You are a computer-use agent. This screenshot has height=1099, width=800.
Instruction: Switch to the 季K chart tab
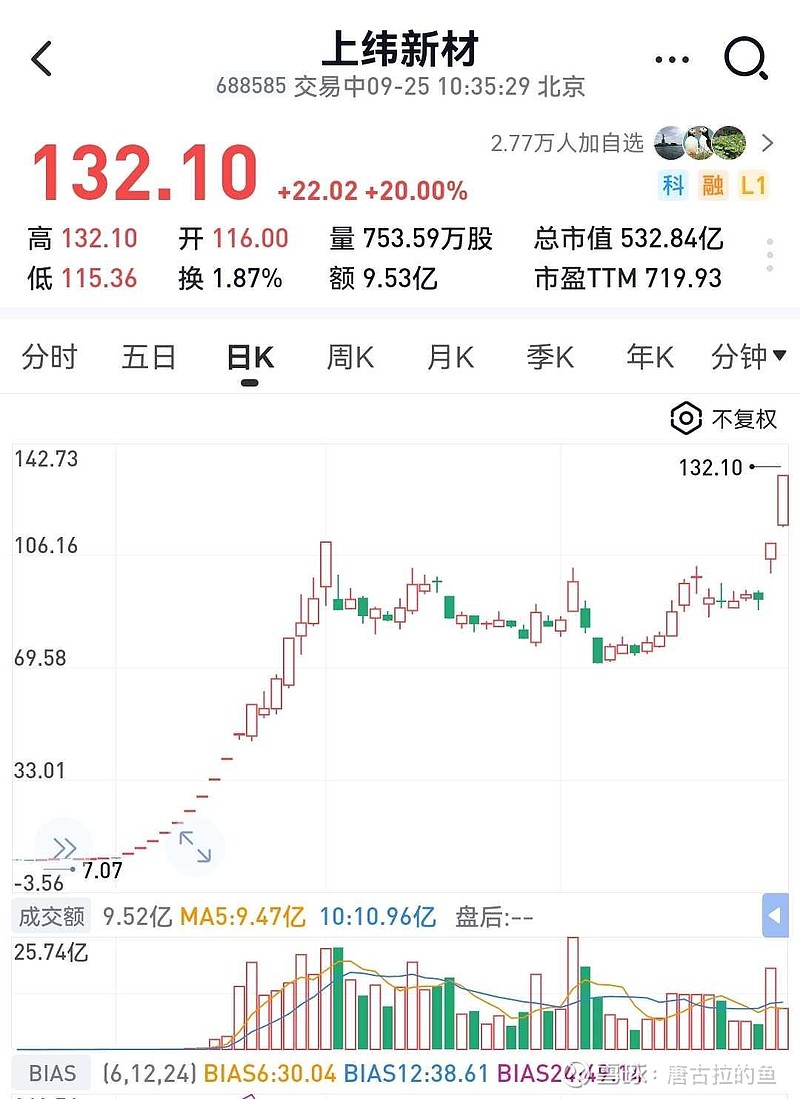(x=550, y=357)
